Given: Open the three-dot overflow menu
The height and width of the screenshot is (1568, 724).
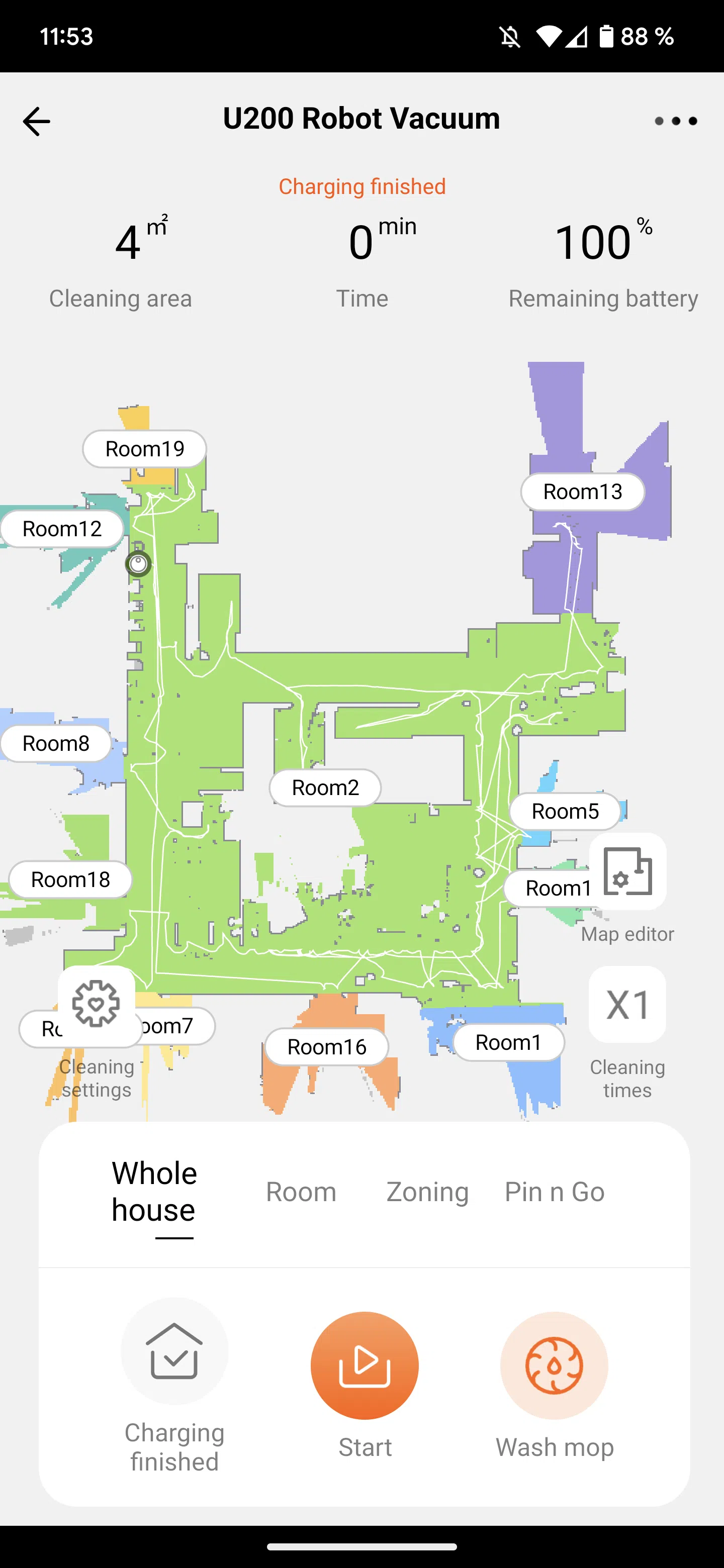Looking at the screenshot, I should 675,121.
